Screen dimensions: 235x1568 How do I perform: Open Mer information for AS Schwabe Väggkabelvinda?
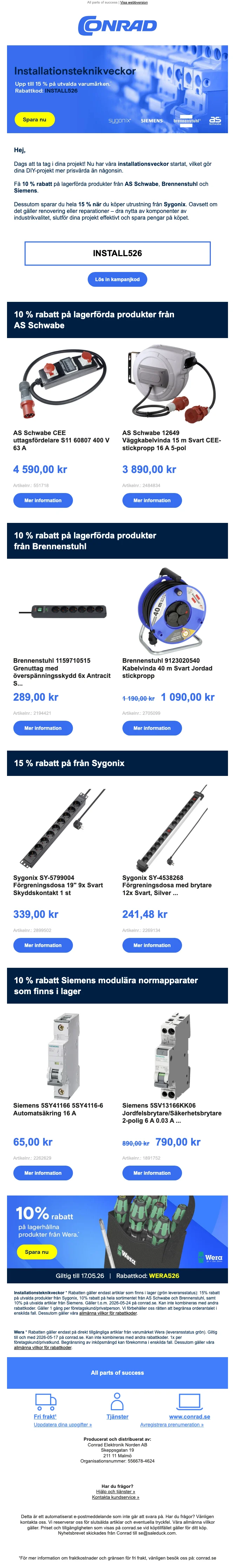click(152, 500)
